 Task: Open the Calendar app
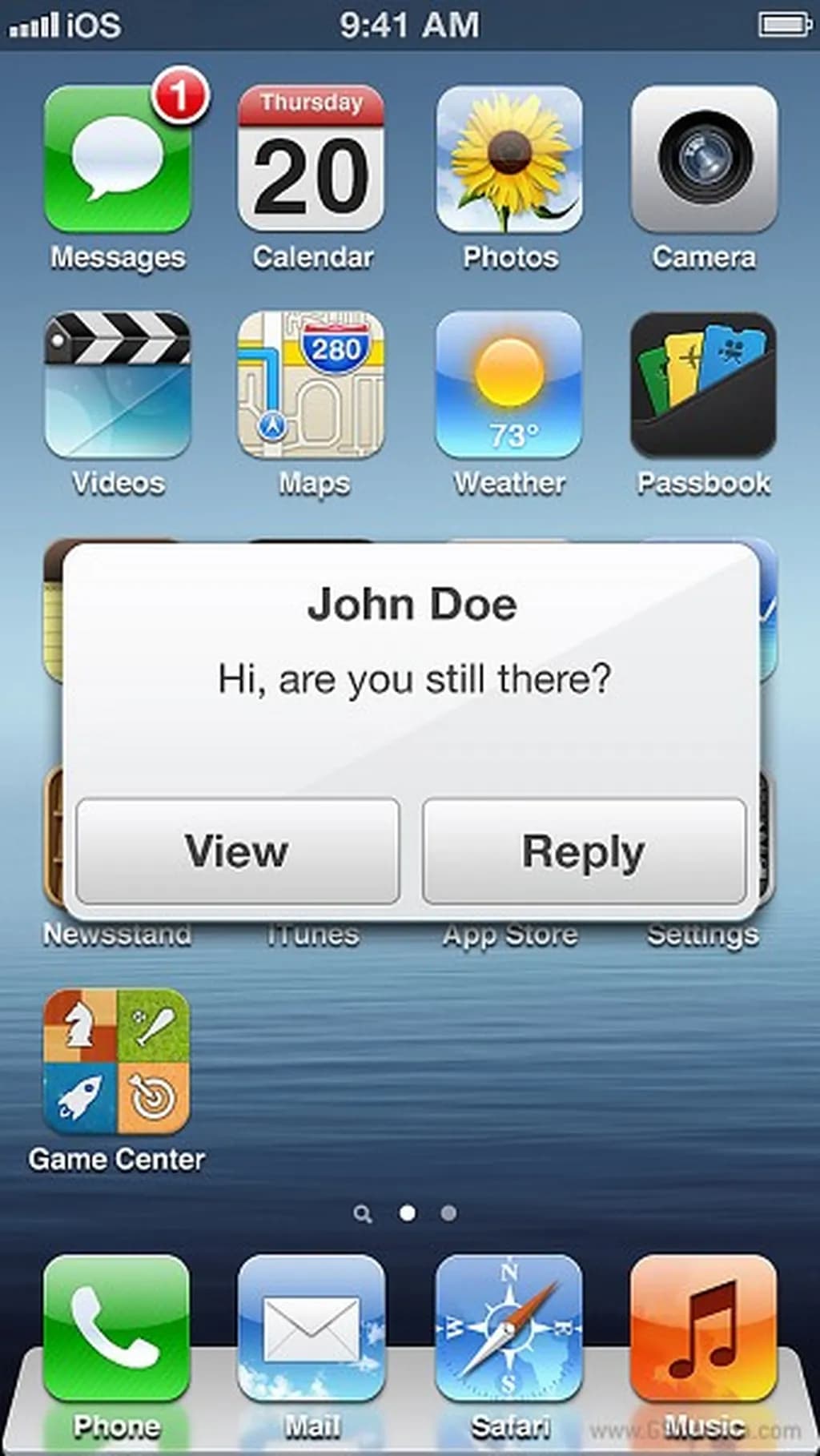pyautogui.click(x=312, y=160)
